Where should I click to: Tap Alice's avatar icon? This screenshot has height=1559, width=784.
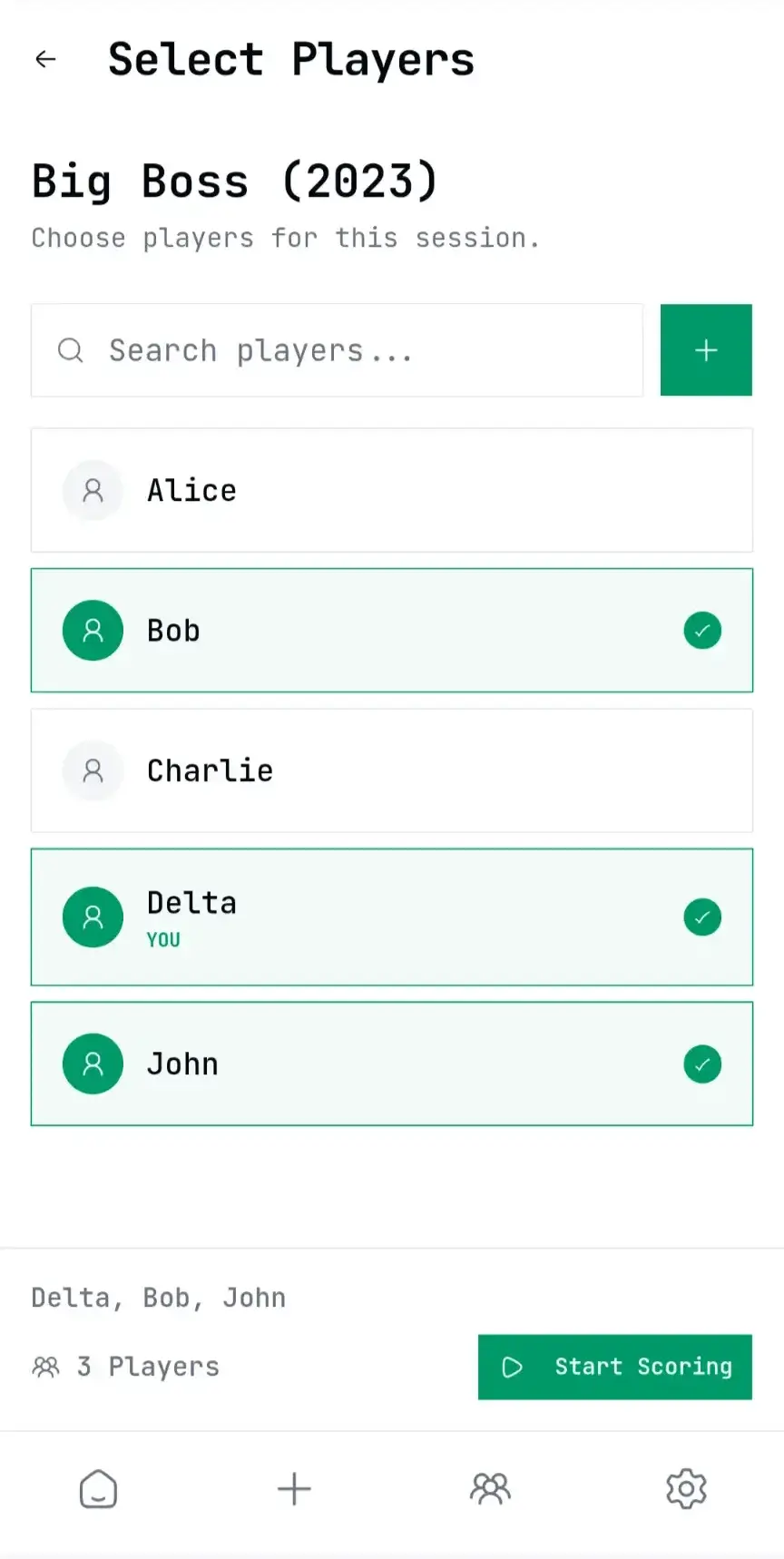click(93, 490)
